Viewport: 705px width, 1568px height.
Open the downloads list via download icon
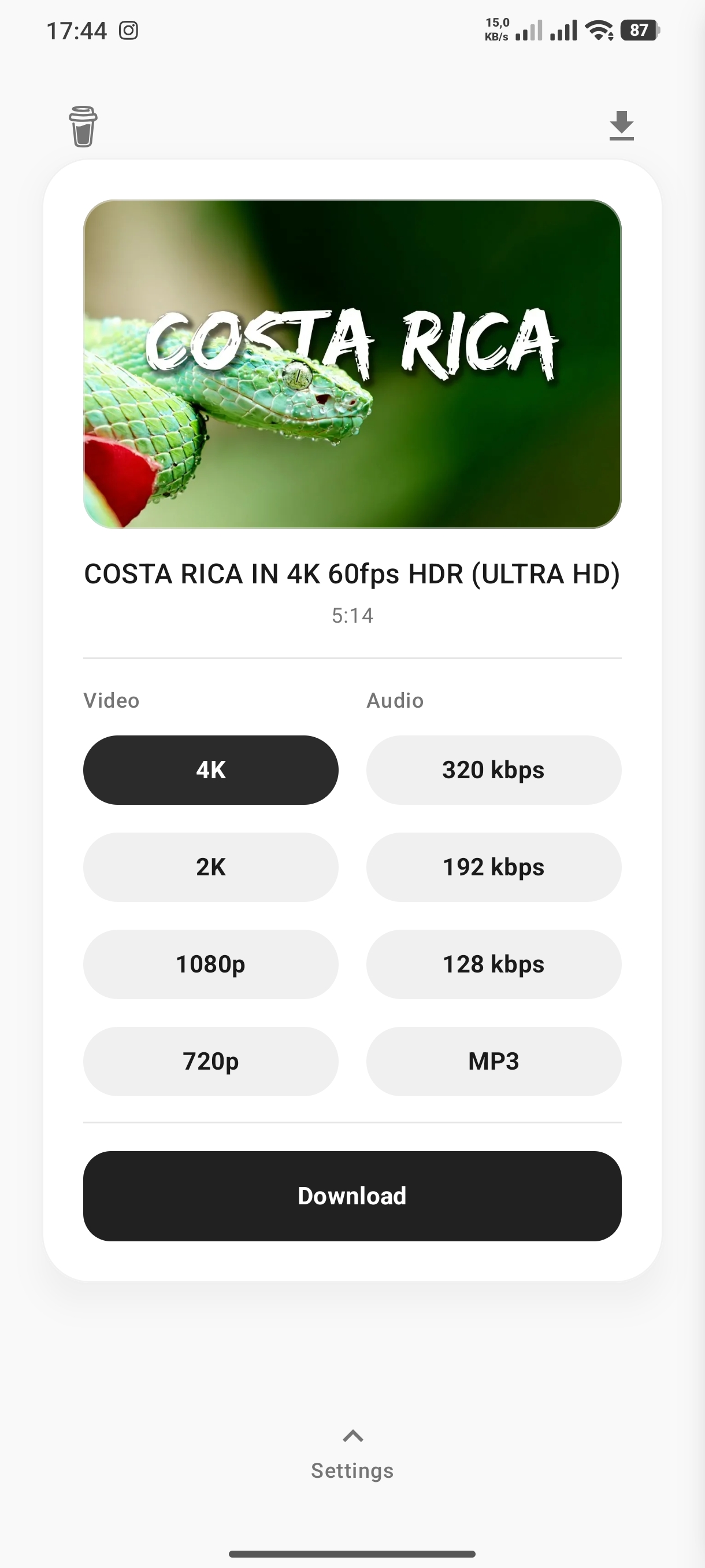622,126
